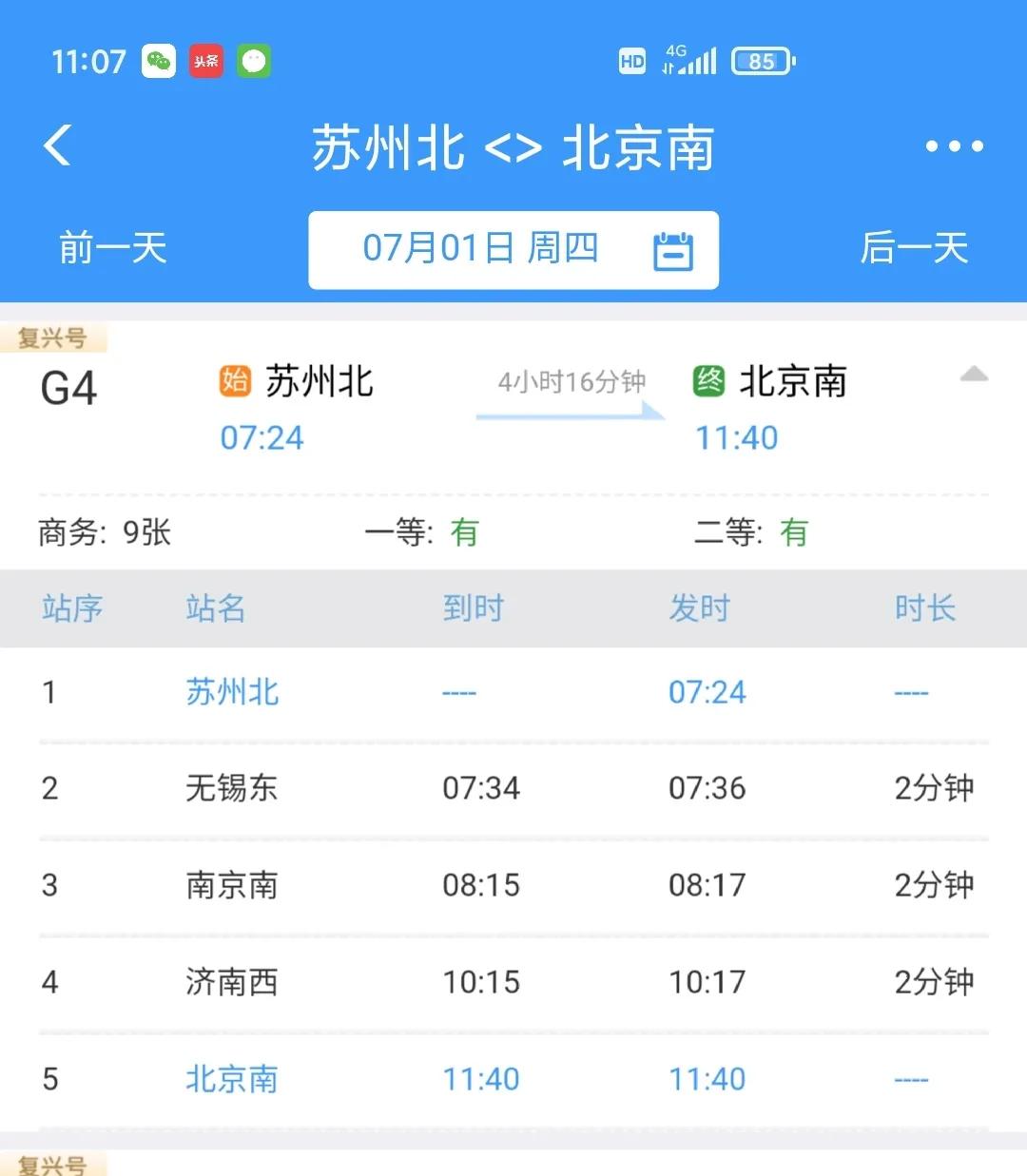Tap 商务: 9张 seat count
The image size is (1027, 1176).
point(105,532)
